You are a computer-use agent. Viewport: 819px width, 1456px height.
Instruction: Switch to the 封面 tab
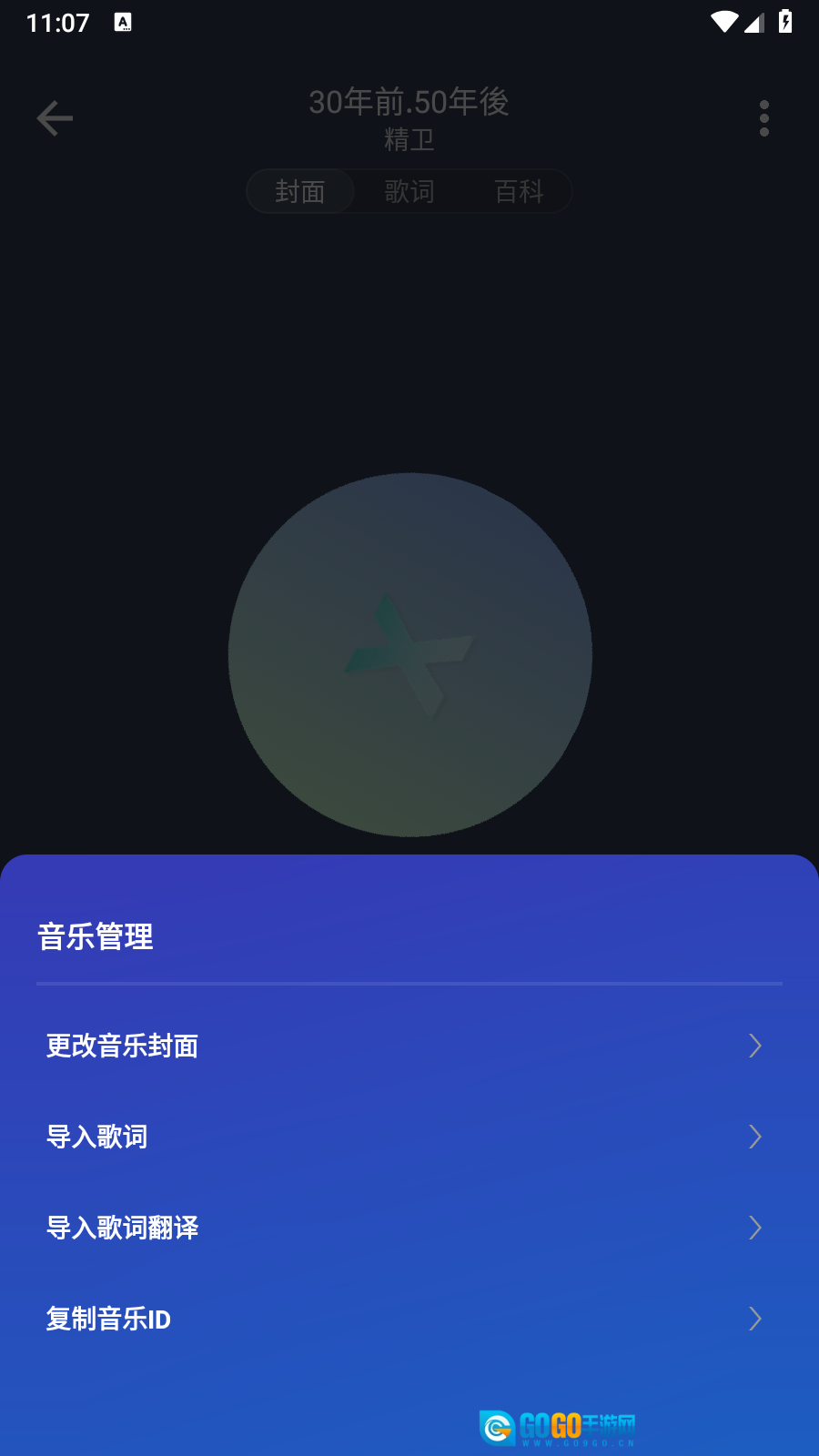pyautogui.click(x=299, y=191)
